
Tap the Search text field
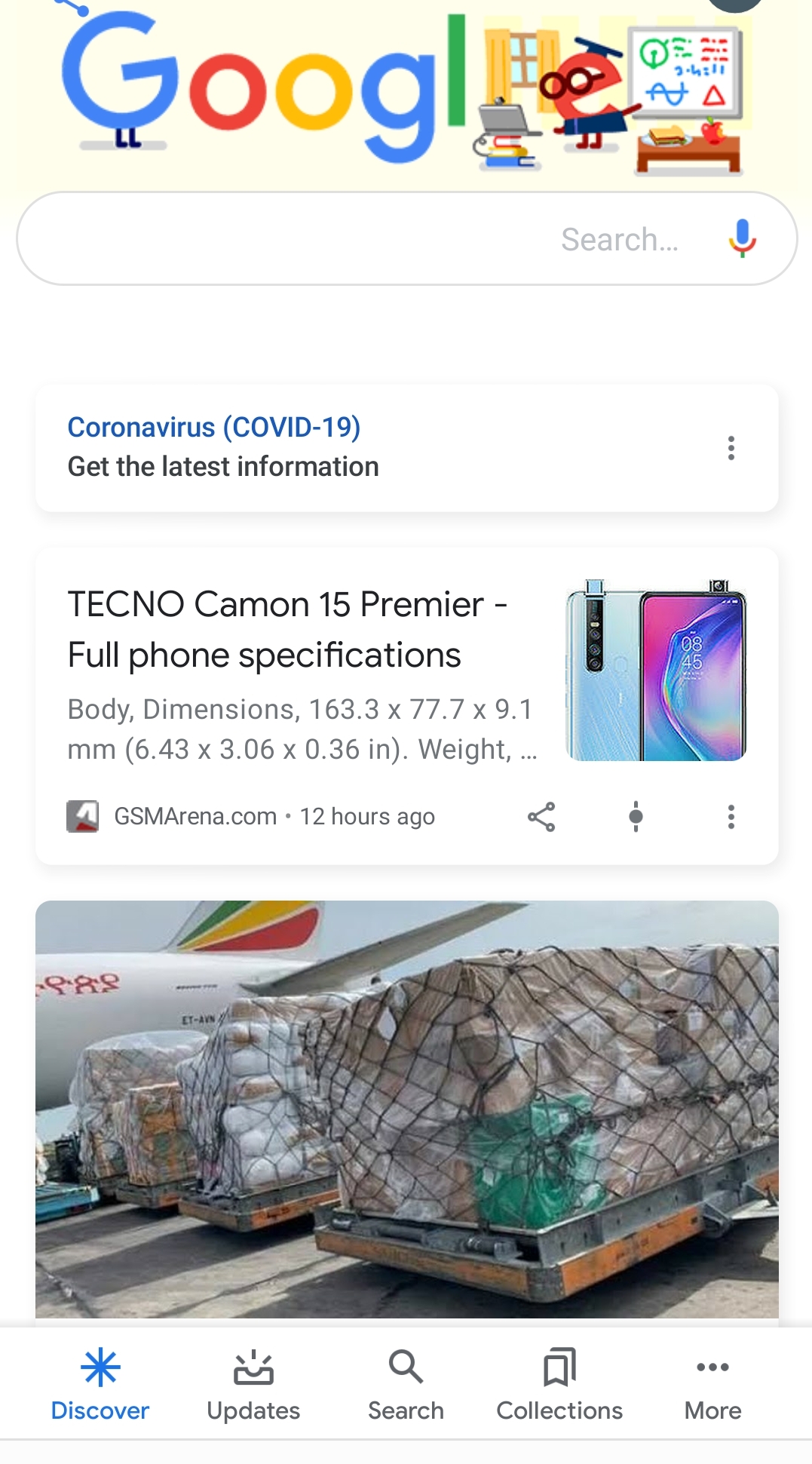point(362,239)
